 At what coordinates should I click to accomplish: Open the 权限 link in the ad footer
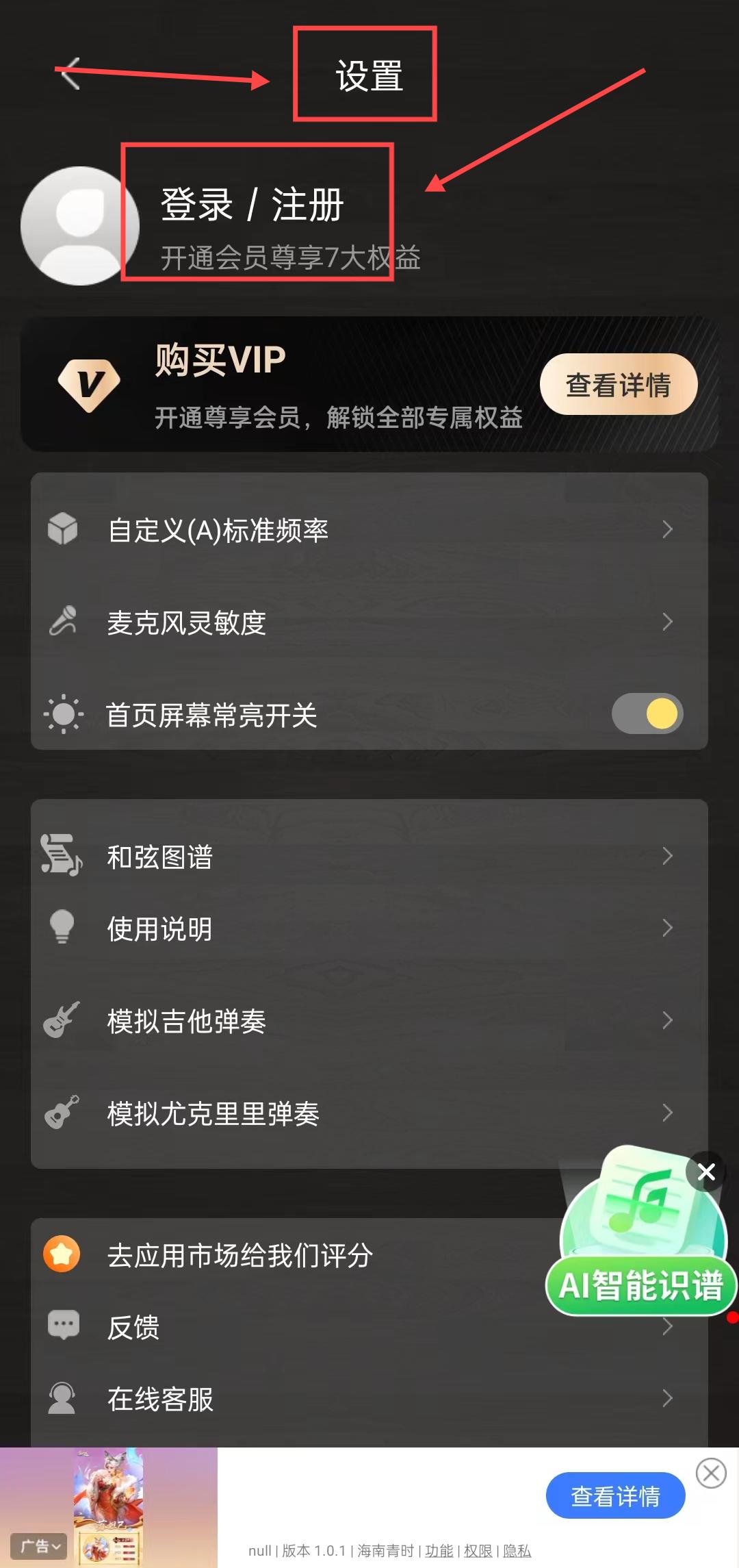coord(478,1551)
